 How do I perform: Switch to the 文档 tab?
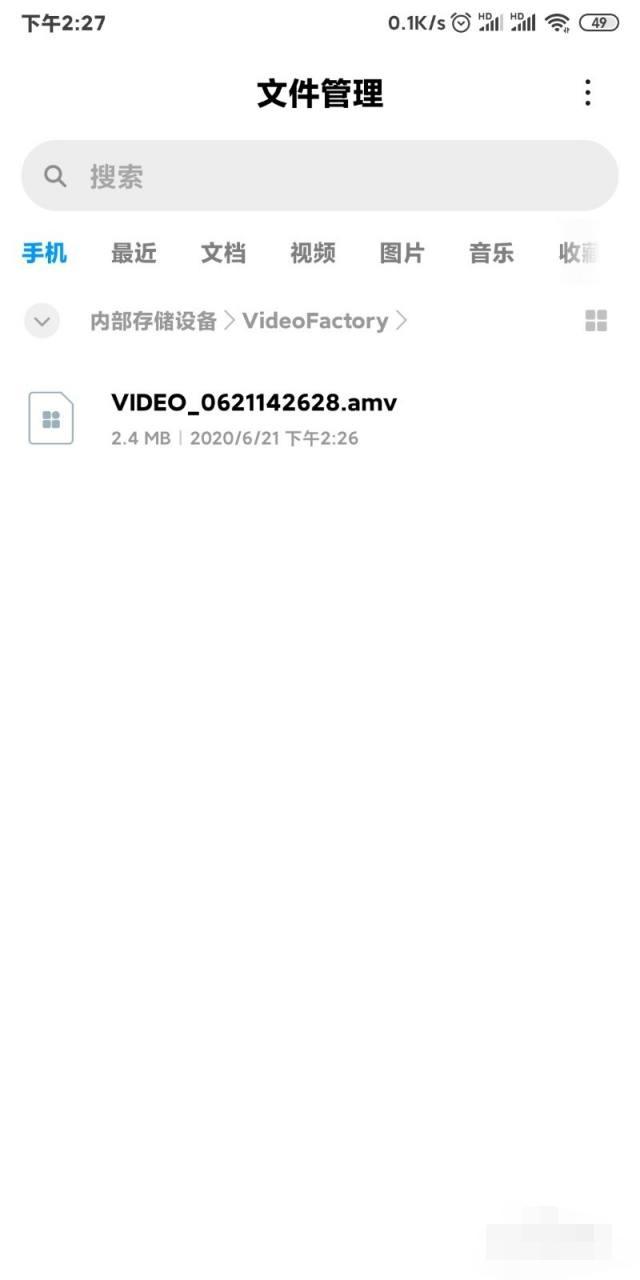[x=223, y=253]
